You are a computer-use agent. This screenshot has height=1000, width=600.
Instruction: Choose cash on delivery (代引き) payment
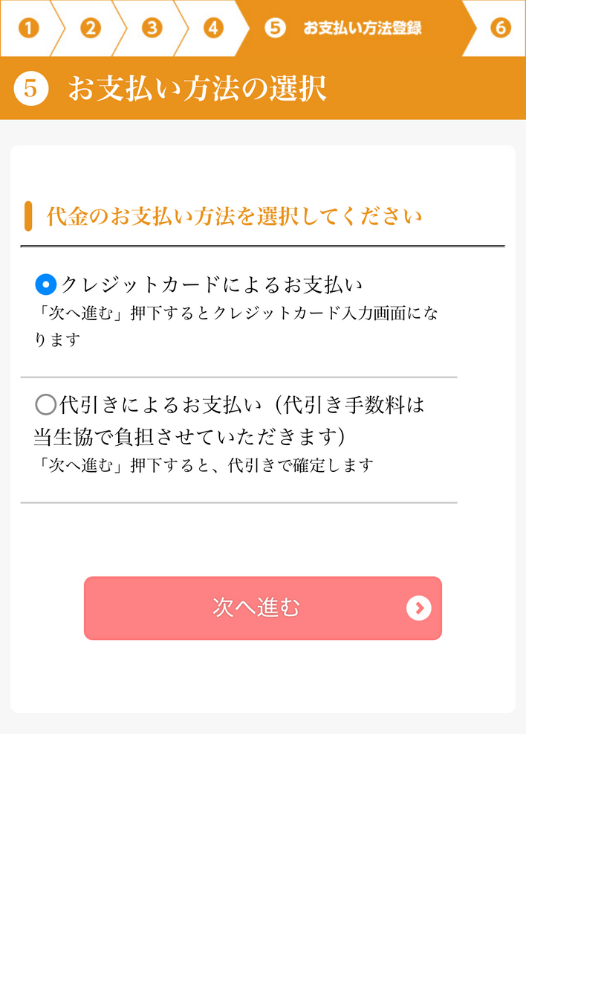pyautogui.click(x=45, y=405)
